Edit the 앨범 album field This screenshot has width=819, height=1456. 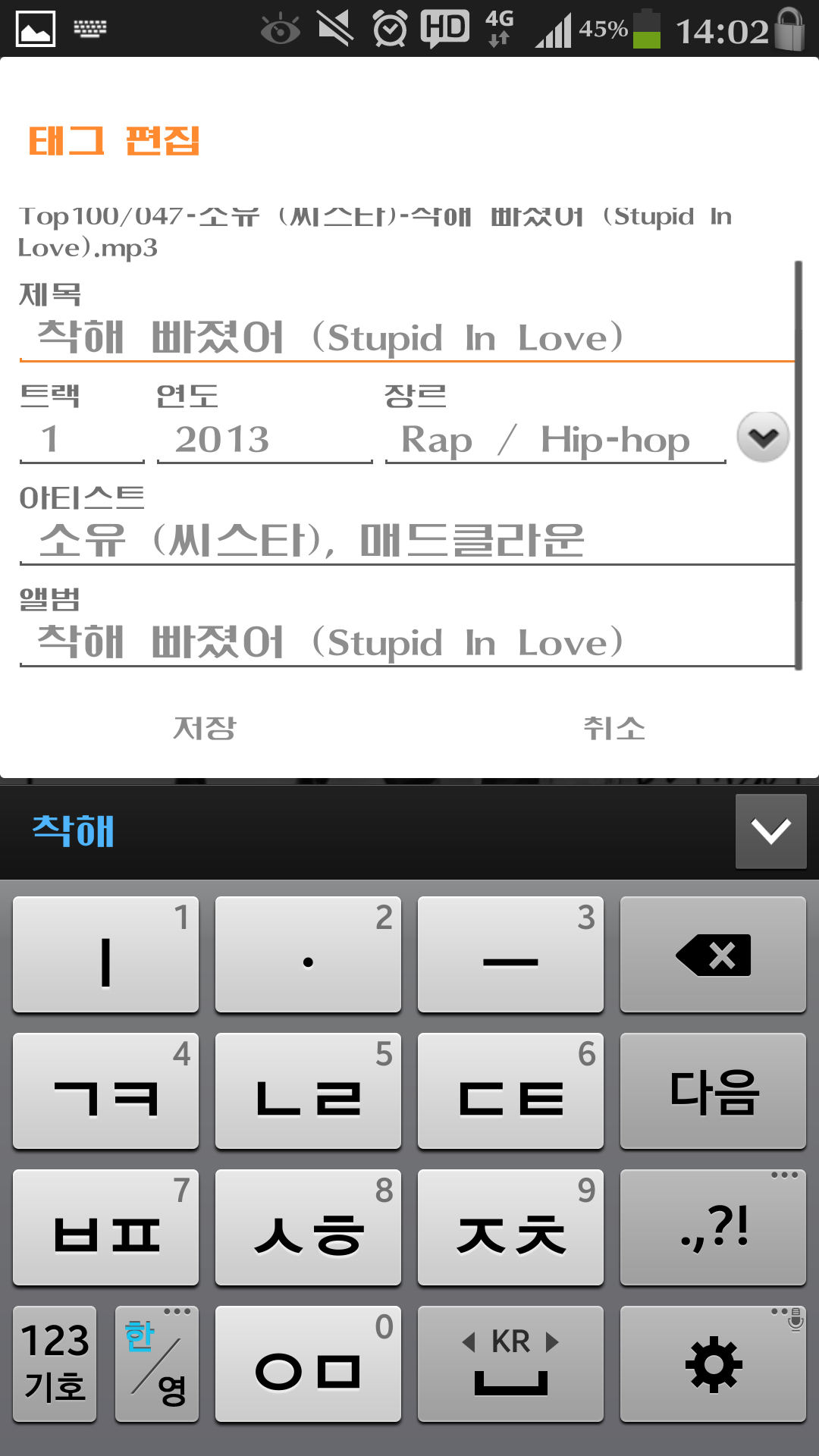(406, 643)
